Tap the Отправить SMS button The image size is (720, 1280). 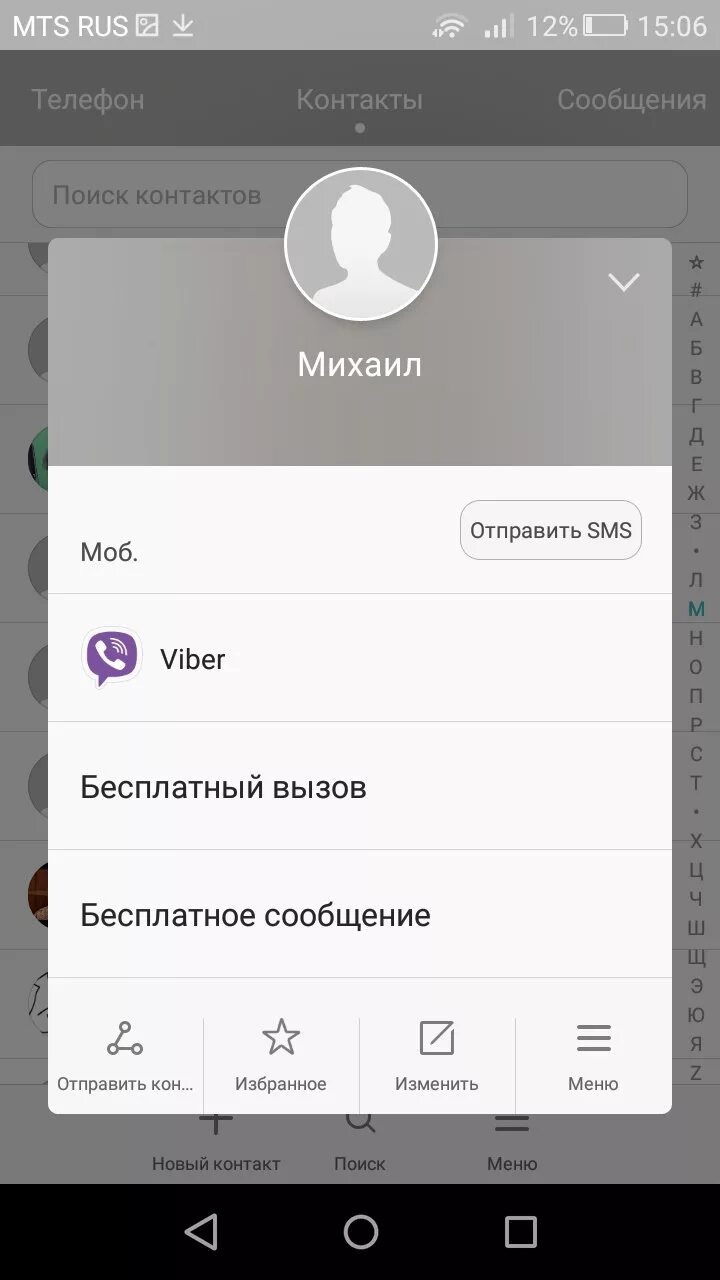tap(550, 530)
